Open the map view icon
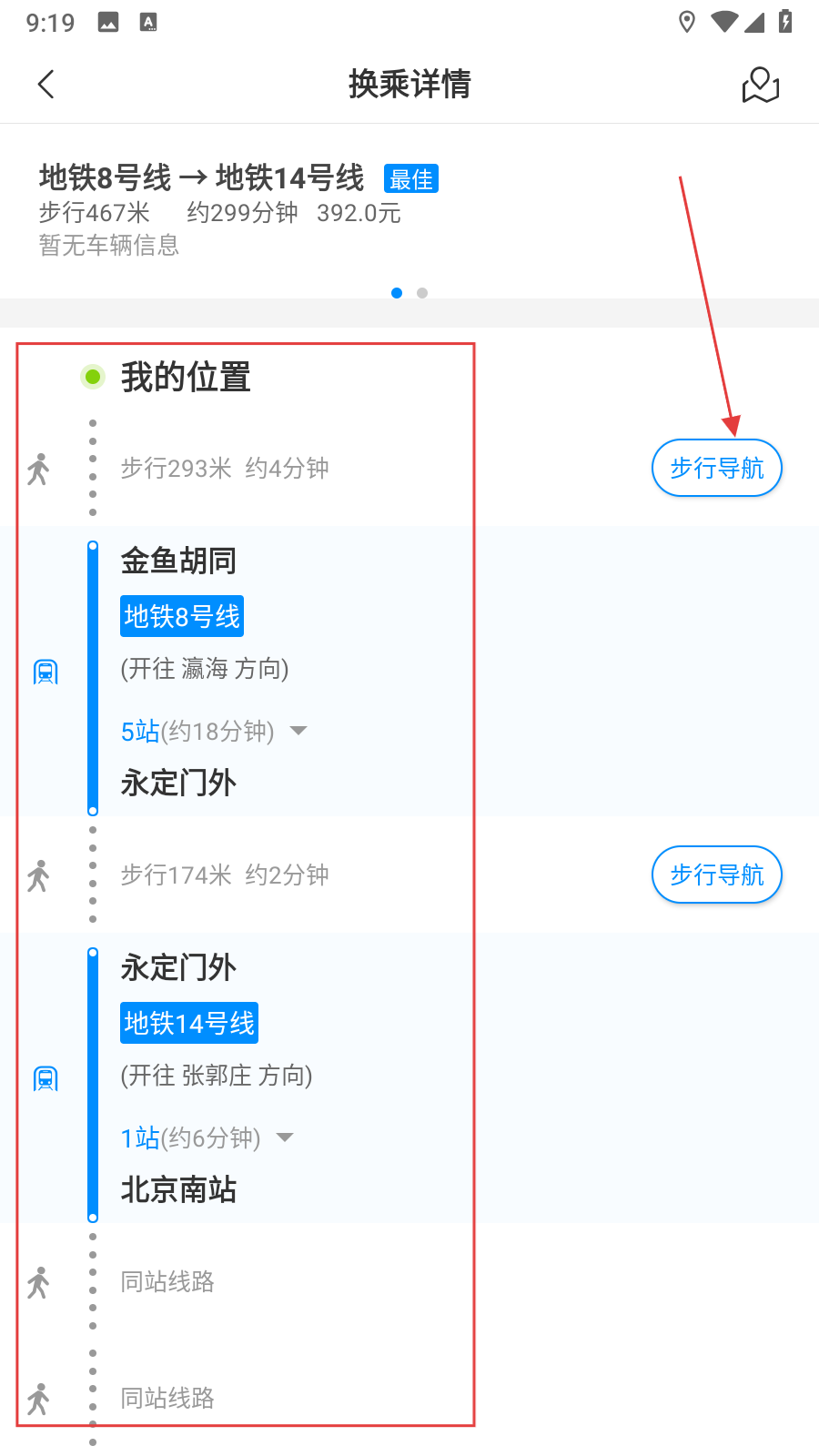This screenshot has height=1456, width=819. (761, 85)
